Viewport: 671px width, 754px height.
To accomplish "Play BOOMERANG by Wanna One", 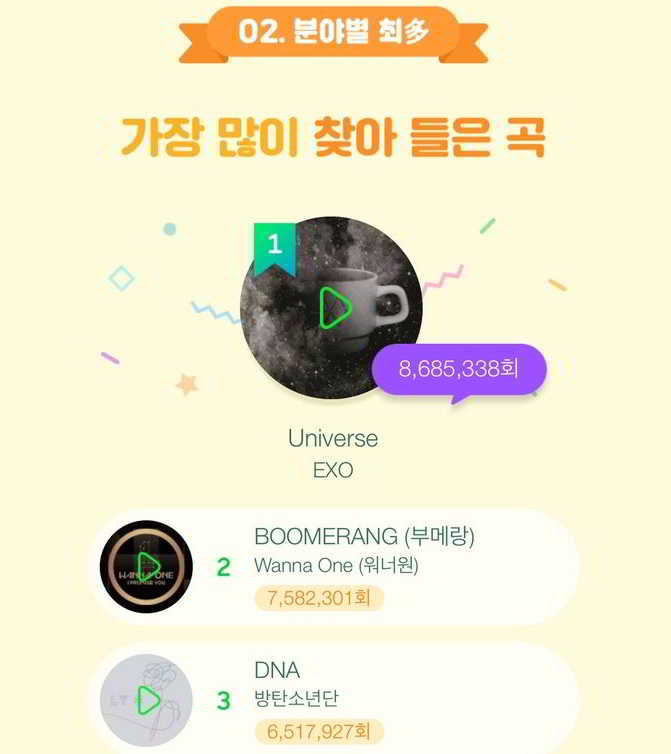I will [148, 567].
